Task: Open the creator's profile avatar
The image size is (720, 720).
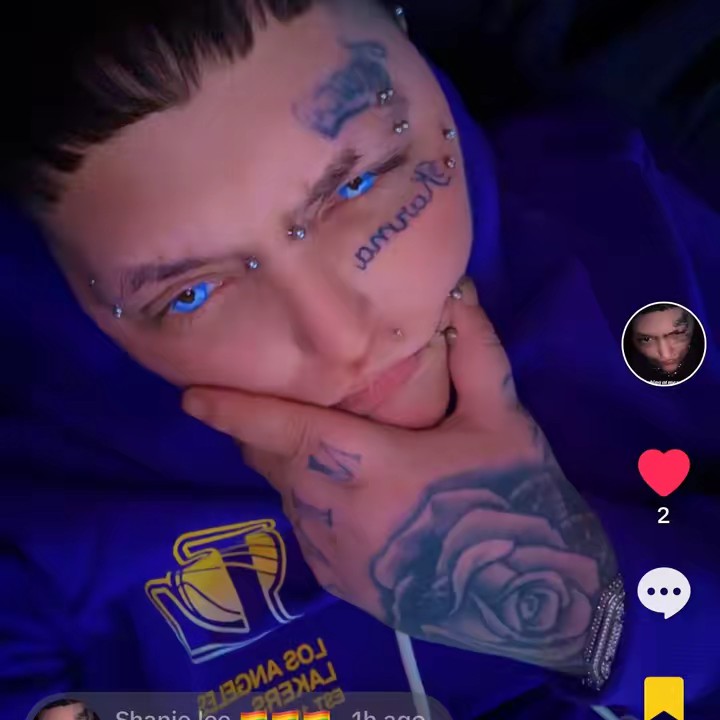Action: [664, 344]
